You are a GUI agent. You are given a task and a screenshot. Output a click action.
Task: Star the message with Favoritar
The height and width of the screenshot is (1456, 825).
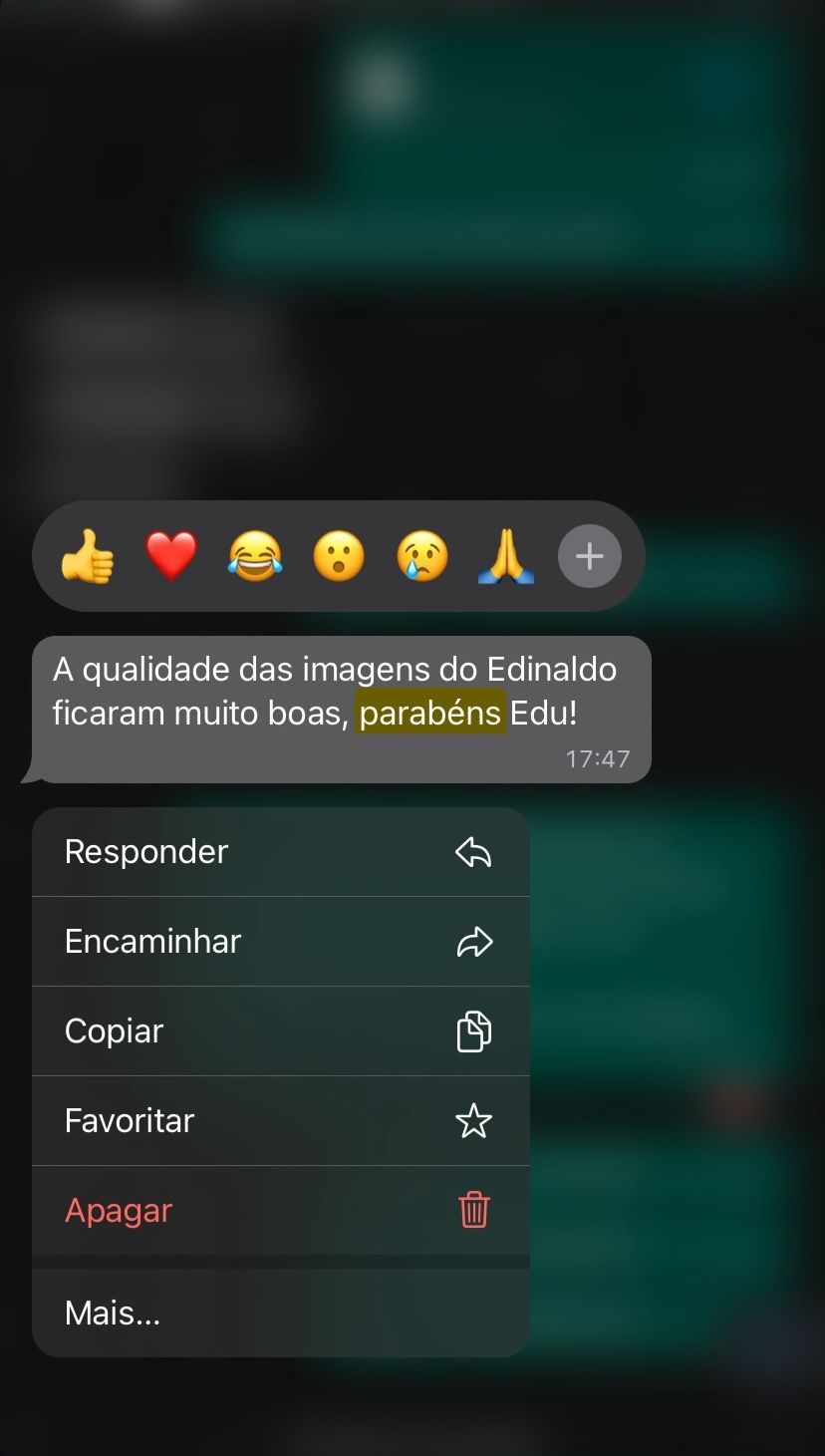coord(280,1121)
